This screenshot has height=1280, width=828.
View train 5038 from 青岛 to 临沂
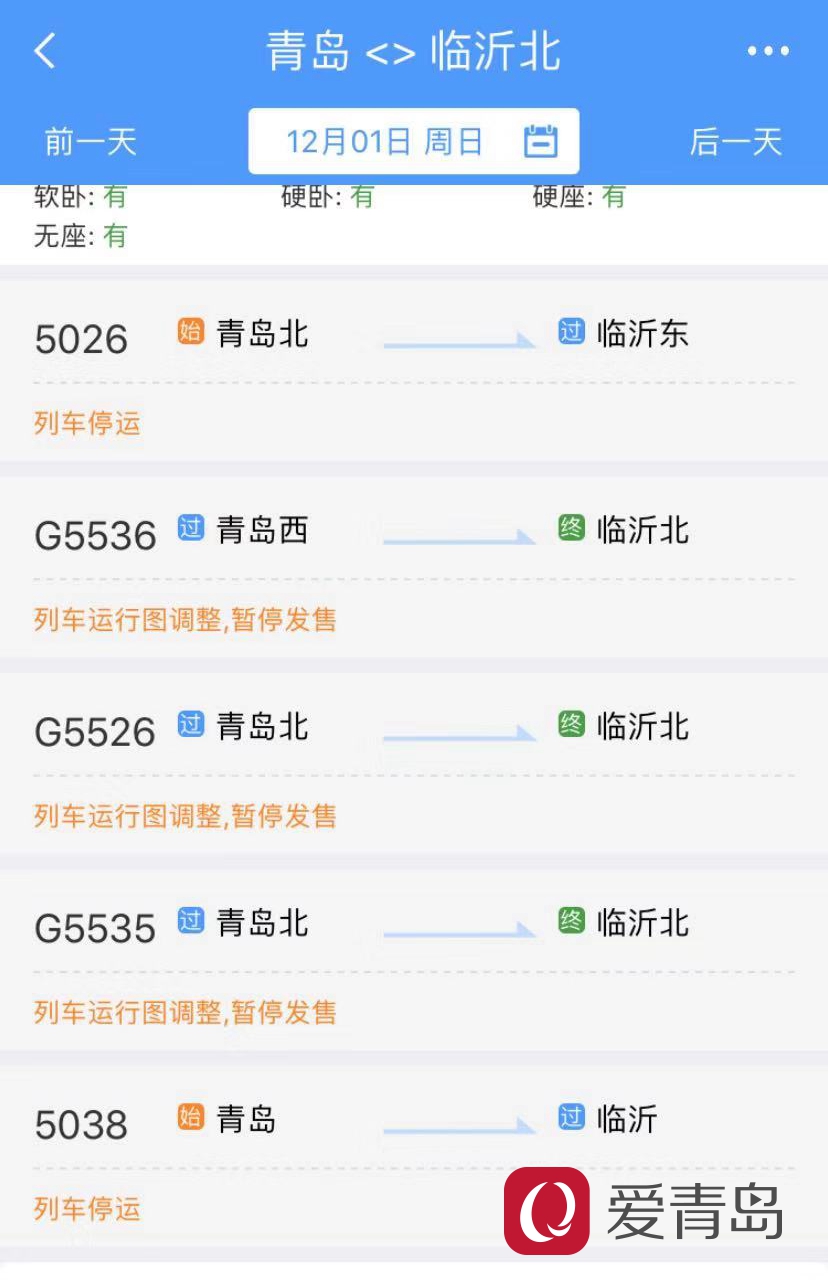[300, 1150]
